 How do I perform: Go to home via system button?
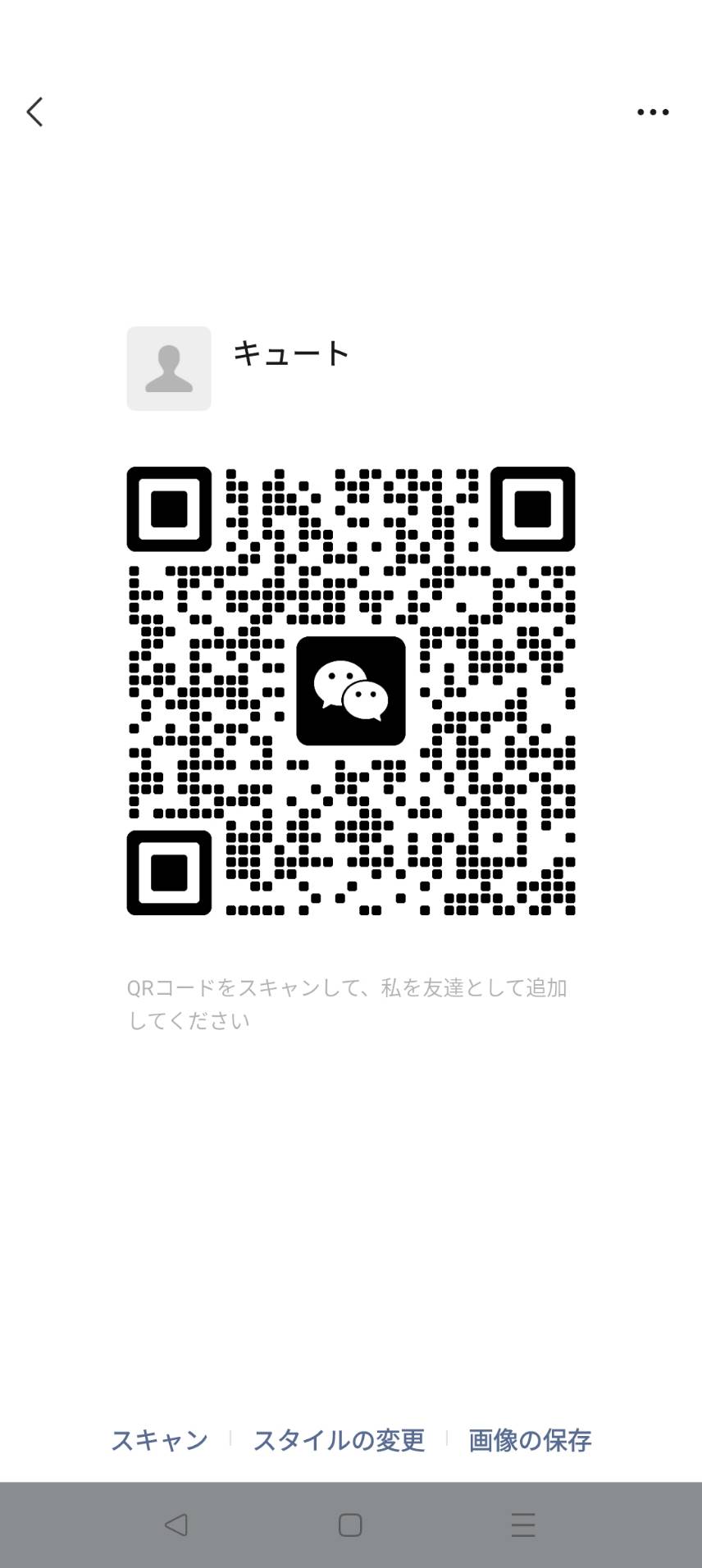click(x=350, y=1525)
